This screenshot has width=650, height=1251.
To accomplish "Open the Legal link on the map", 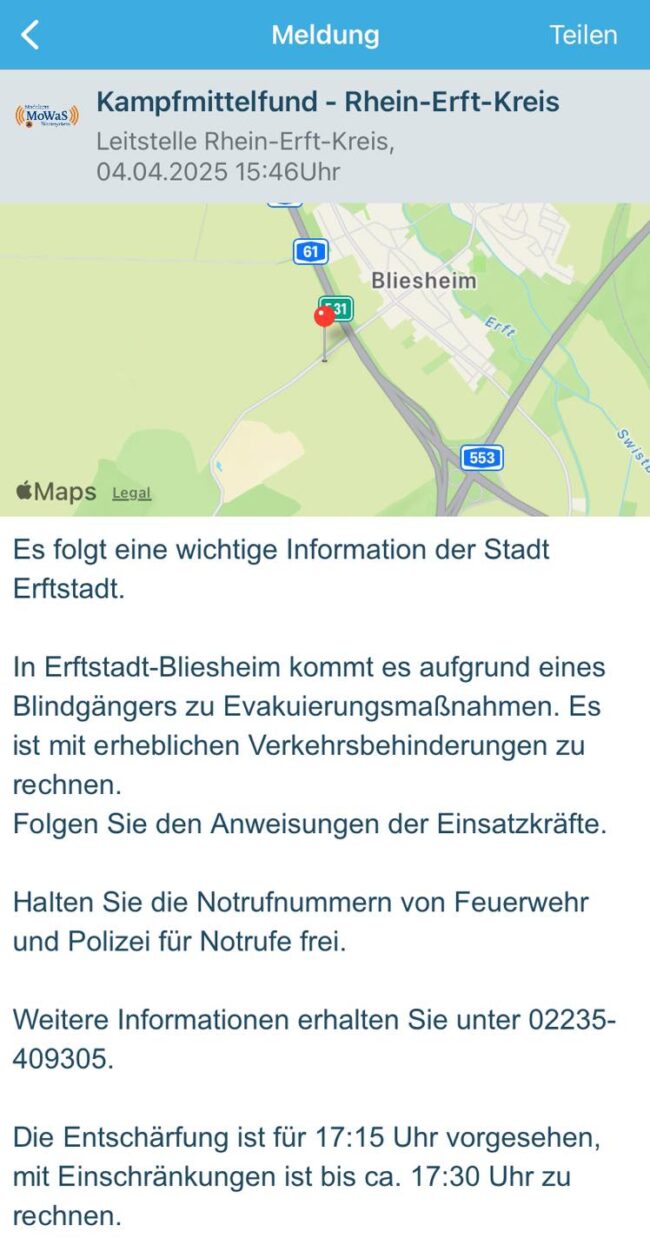I will 131,493.
